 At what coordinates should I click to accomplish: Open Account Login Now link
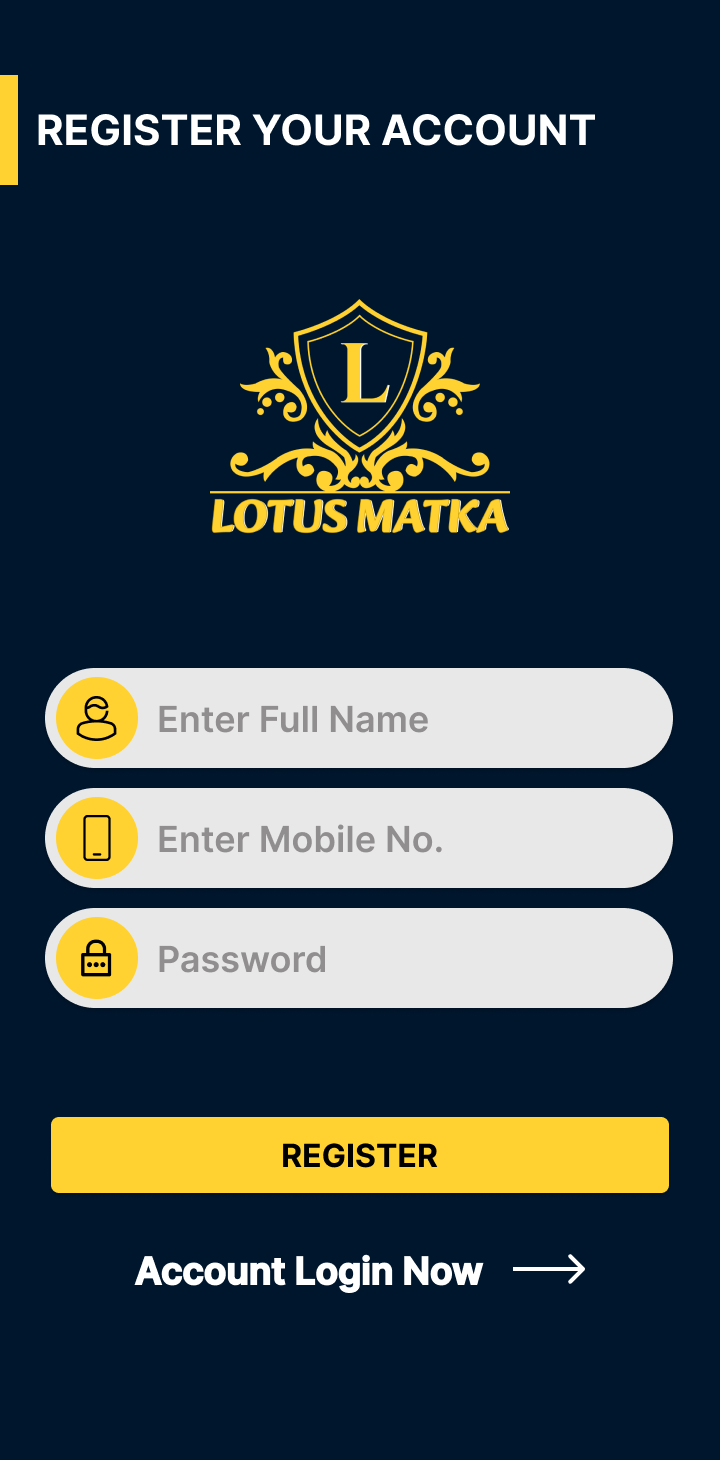click(x=359, y=1271)
